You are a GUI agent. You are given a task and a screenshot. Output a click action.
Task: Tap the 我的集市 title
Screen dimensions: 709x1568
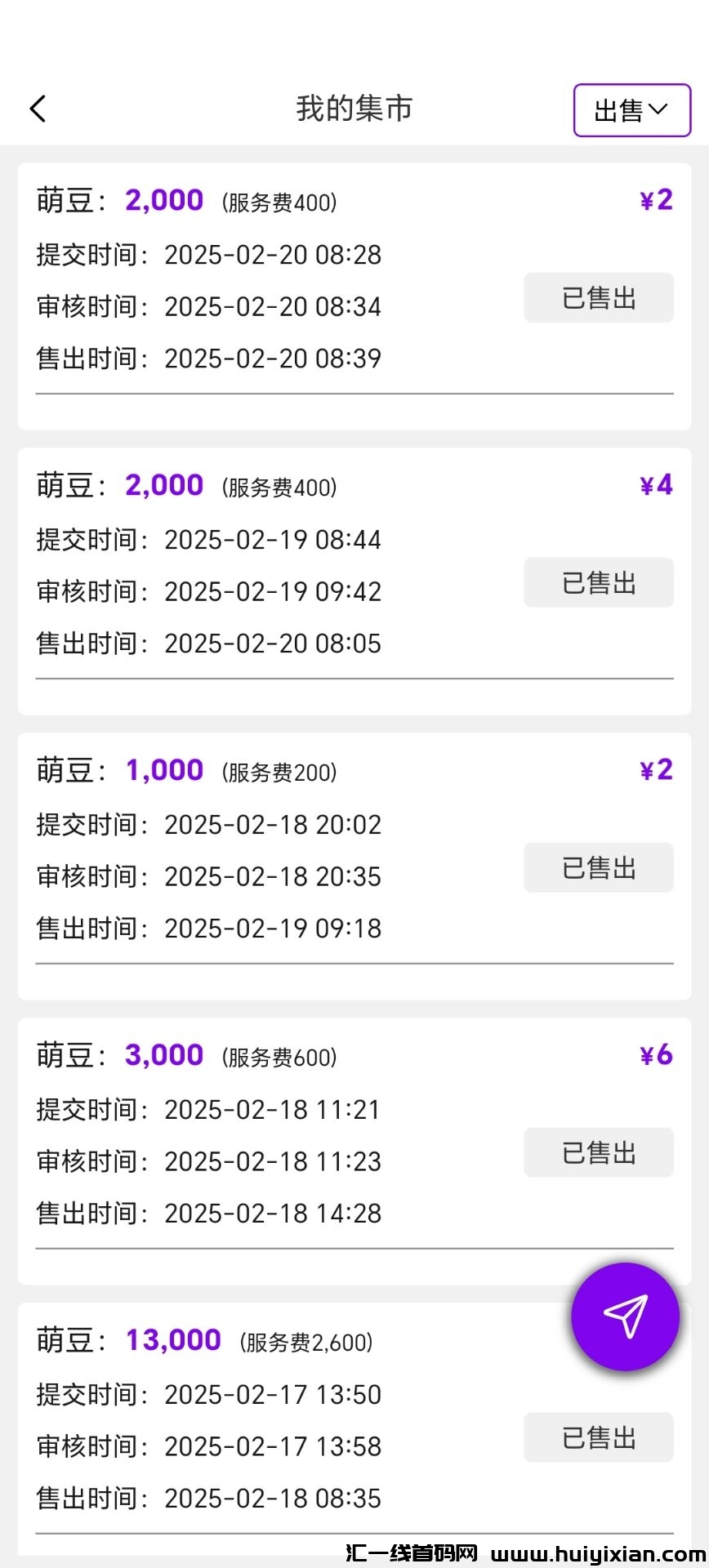(x=354, y=108)
